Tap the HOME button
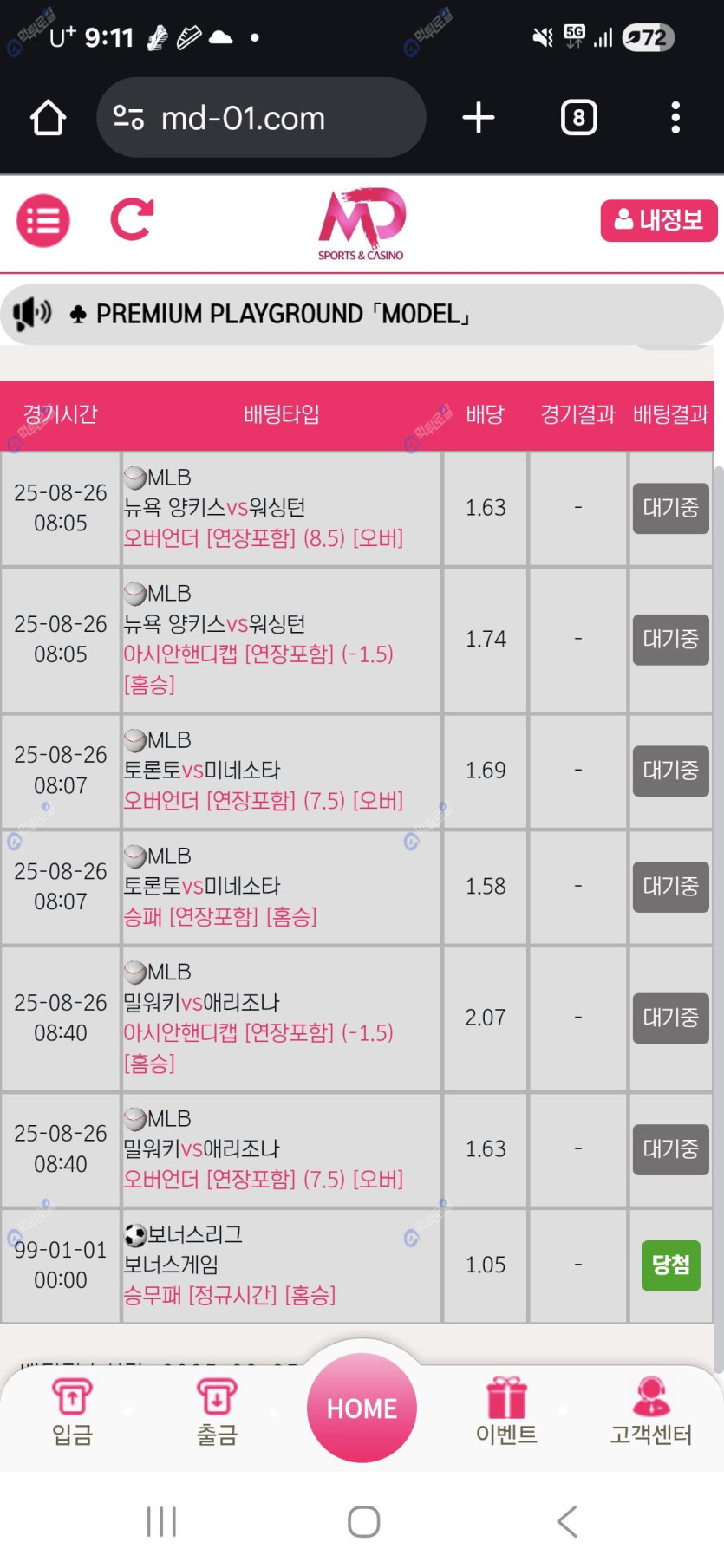The height and width of the screenshot is (1568, 724). [x=362, y=1408]
